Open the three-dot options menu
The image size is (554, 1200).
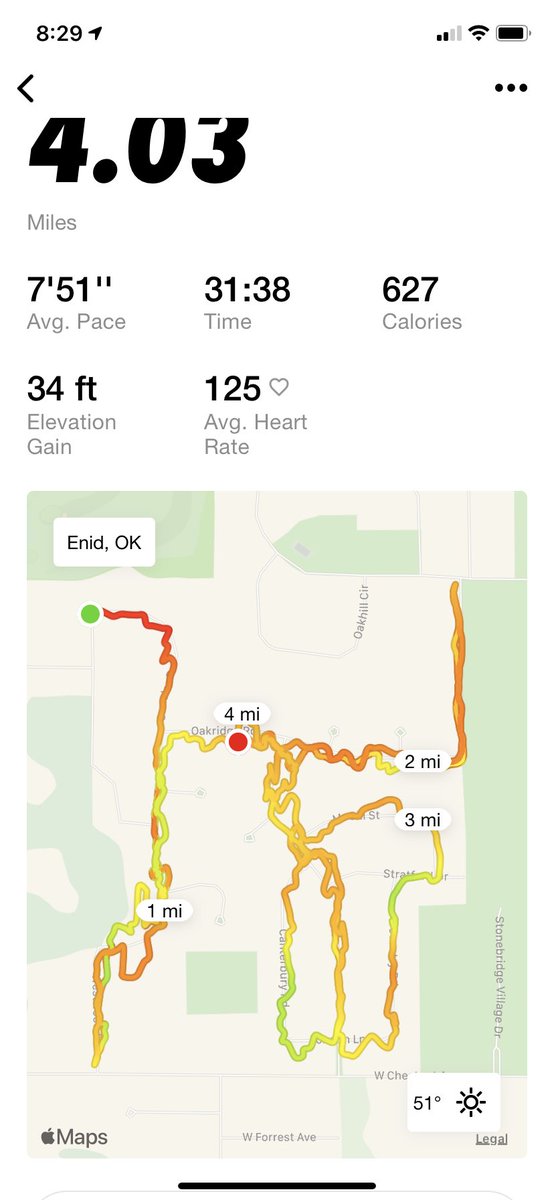[510, 88]
